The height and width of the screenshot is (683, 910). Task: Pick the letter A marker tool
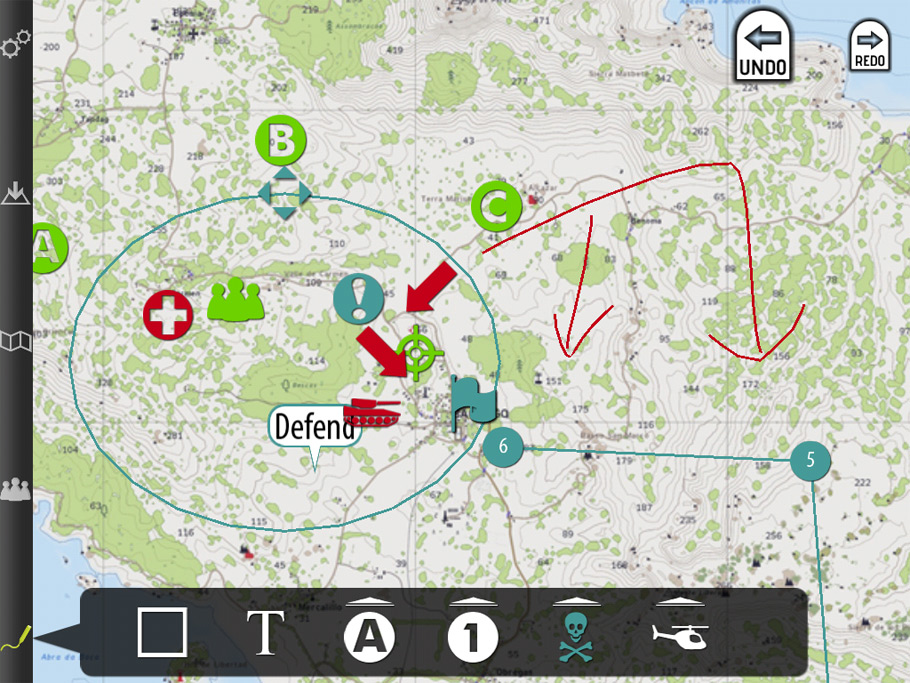[x=369, y=634]
